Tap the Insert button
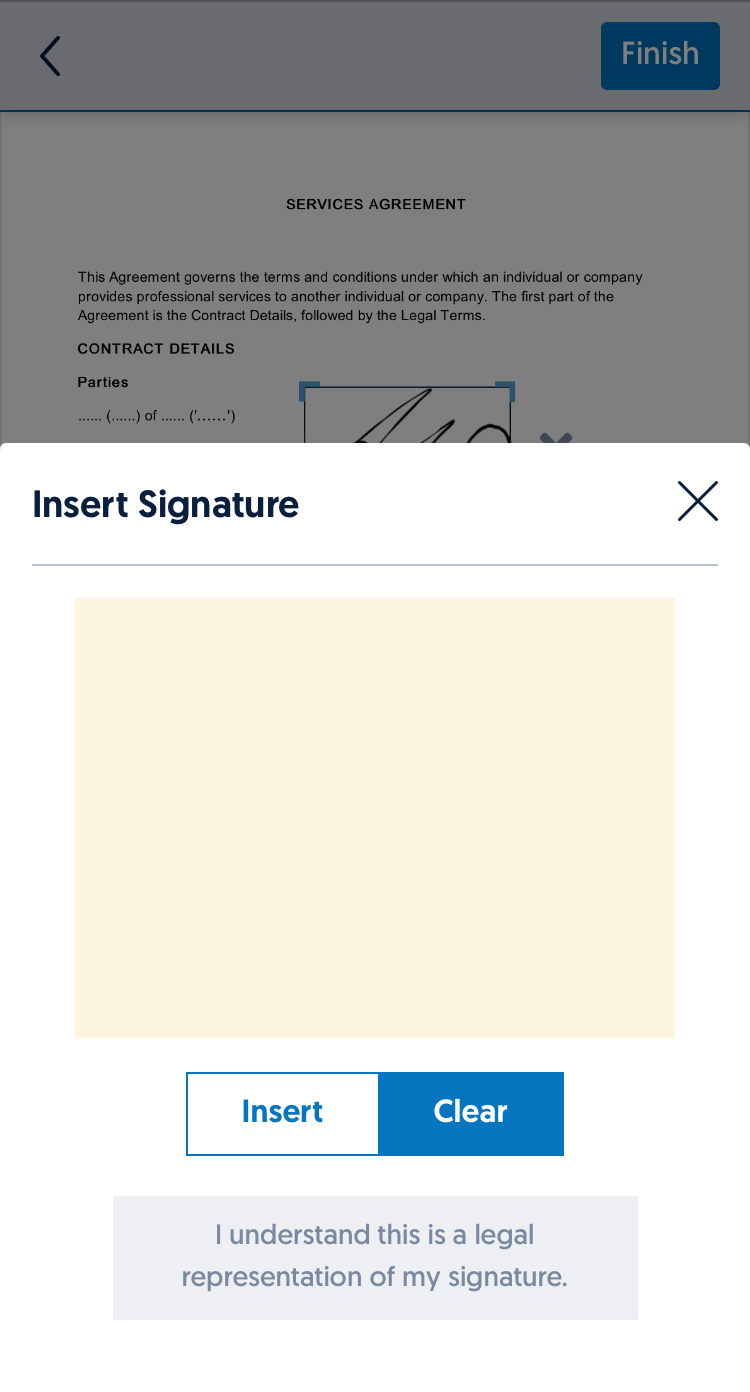This screenshot has width=750, height=1392. [x=283, y=1113]
